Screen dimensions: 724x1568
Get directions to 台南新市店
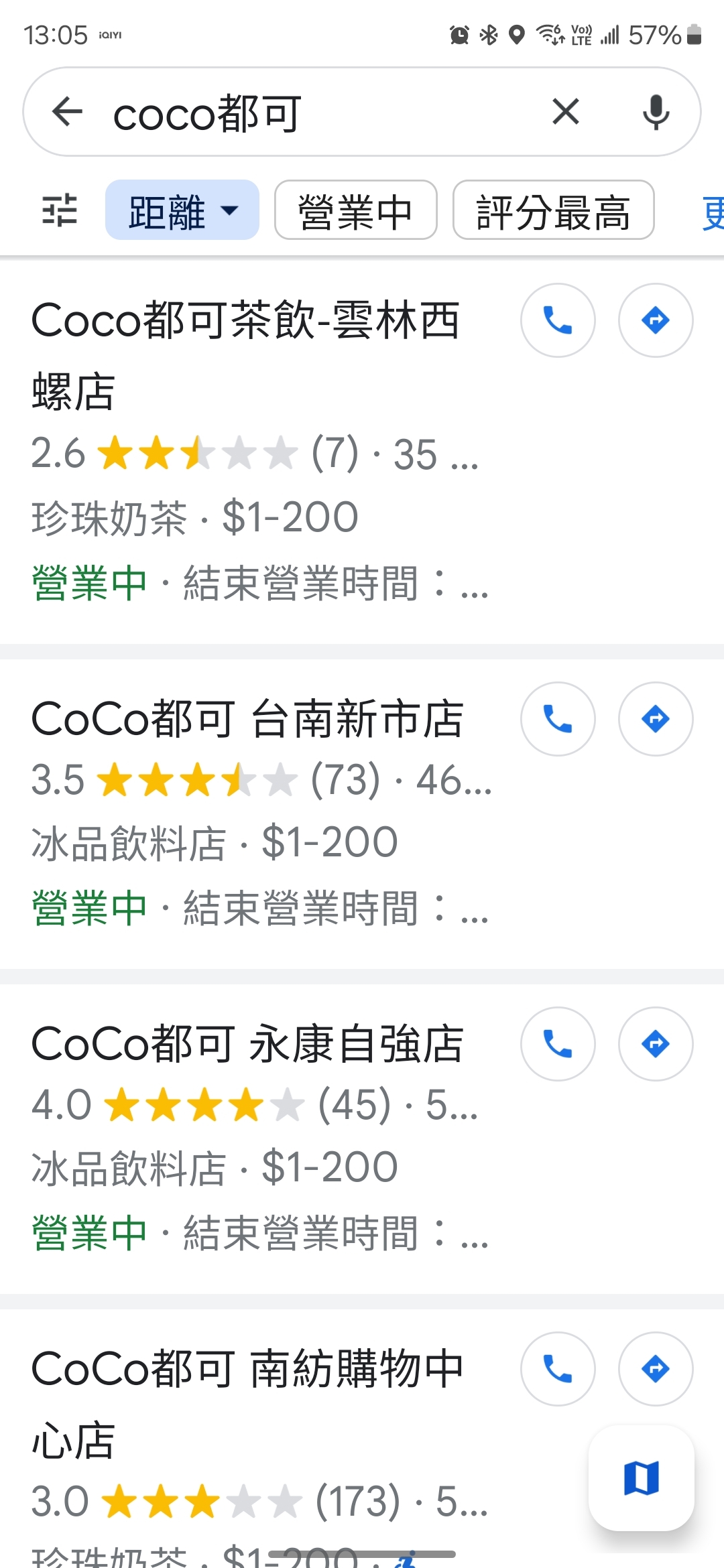(x=655, y=719)
